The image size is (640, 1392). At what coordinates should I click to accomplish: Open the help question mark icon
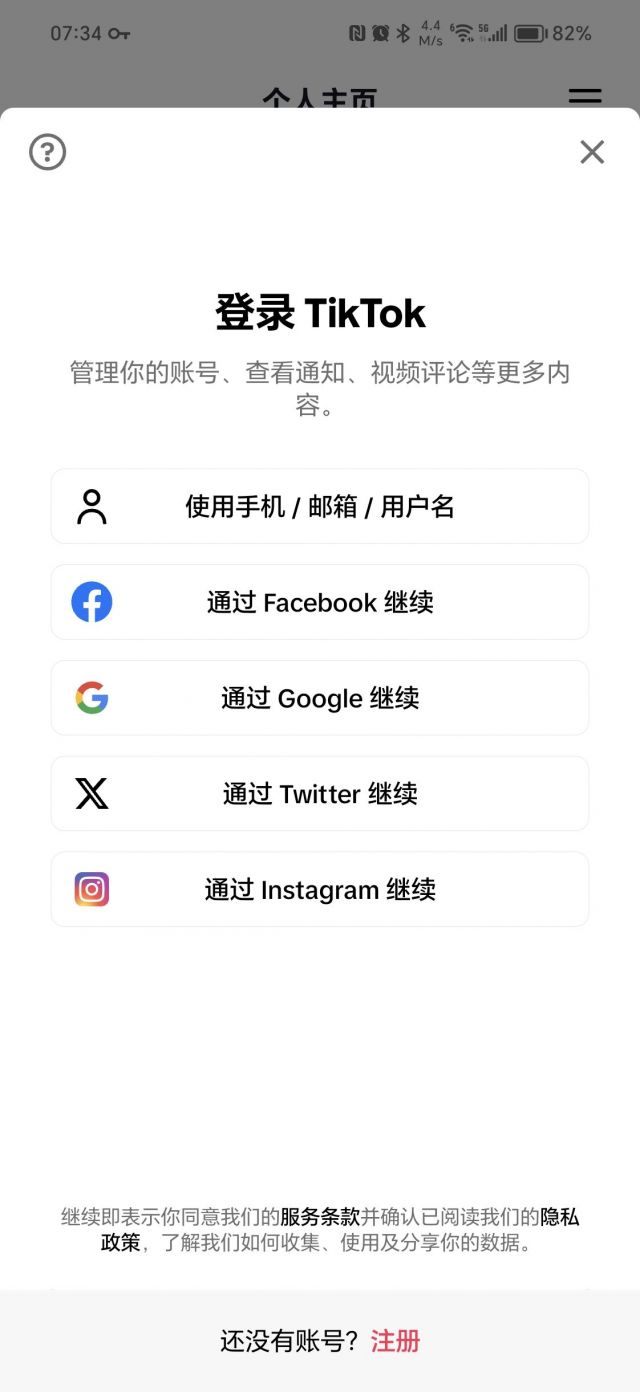pyautogui.click(x=47, y=153)
